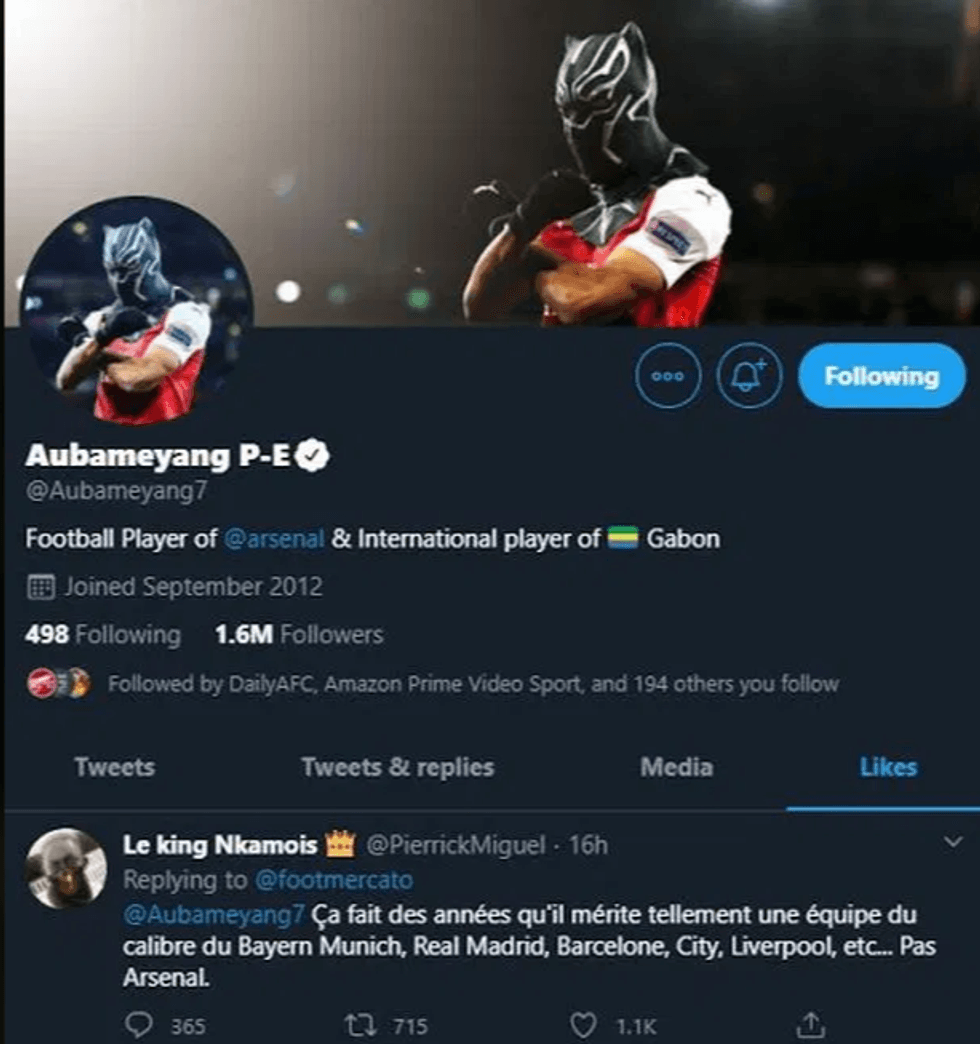Open the @arsenal link in the bio
The width and height of the screenshot is (980, 1044).
pyautogui.click(x=274, y=539)
